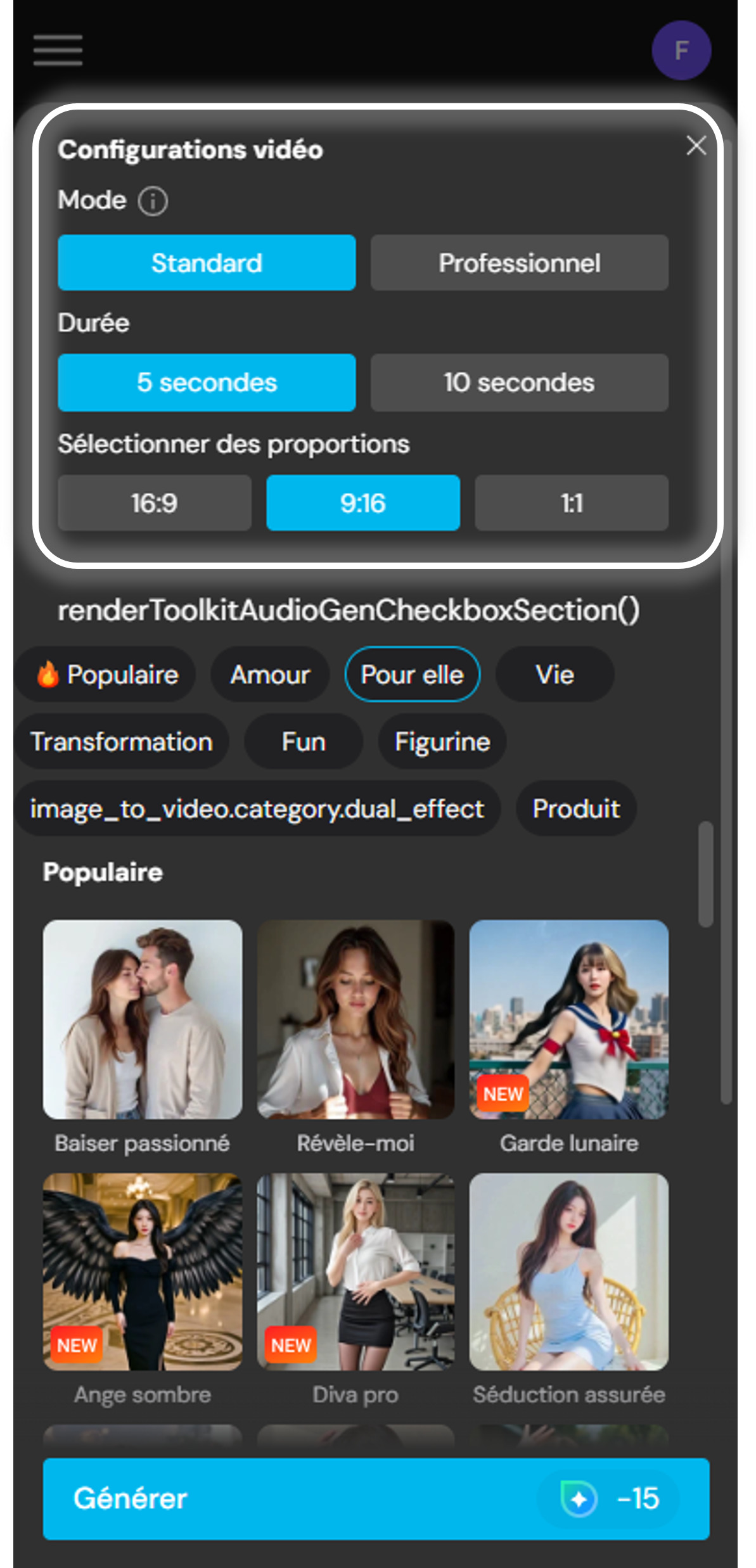Select the 1:1 proportion
The image size is (756, 1568).
click(571, 503)
